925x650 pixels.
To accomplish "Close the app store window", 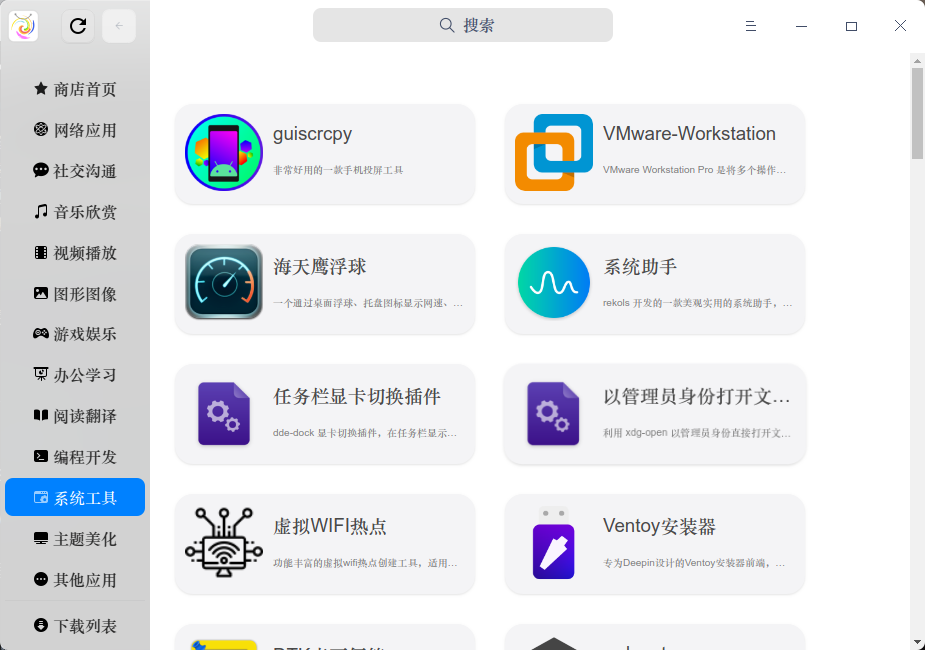I will 900,26.
